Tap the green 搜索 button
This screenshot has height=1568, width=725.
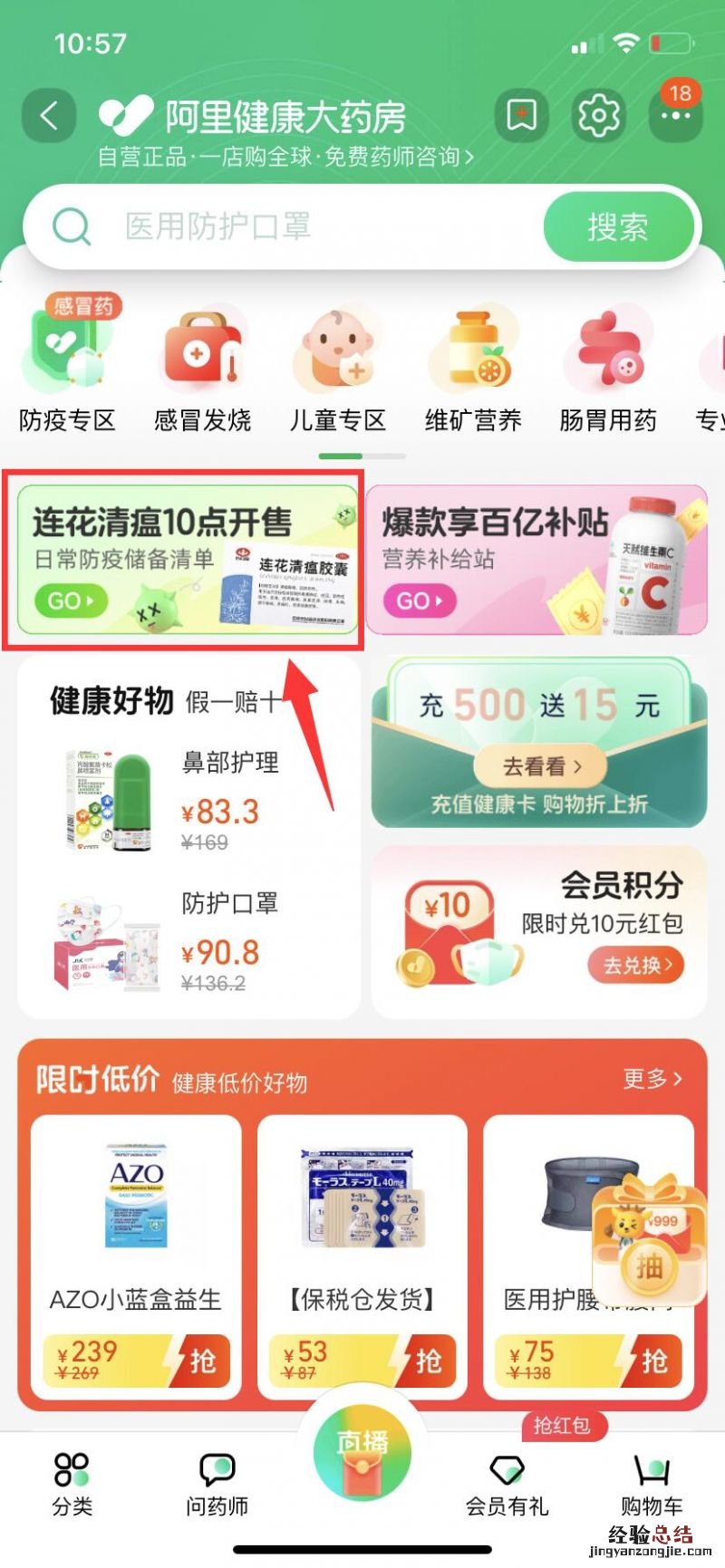(x=618, y=226)
